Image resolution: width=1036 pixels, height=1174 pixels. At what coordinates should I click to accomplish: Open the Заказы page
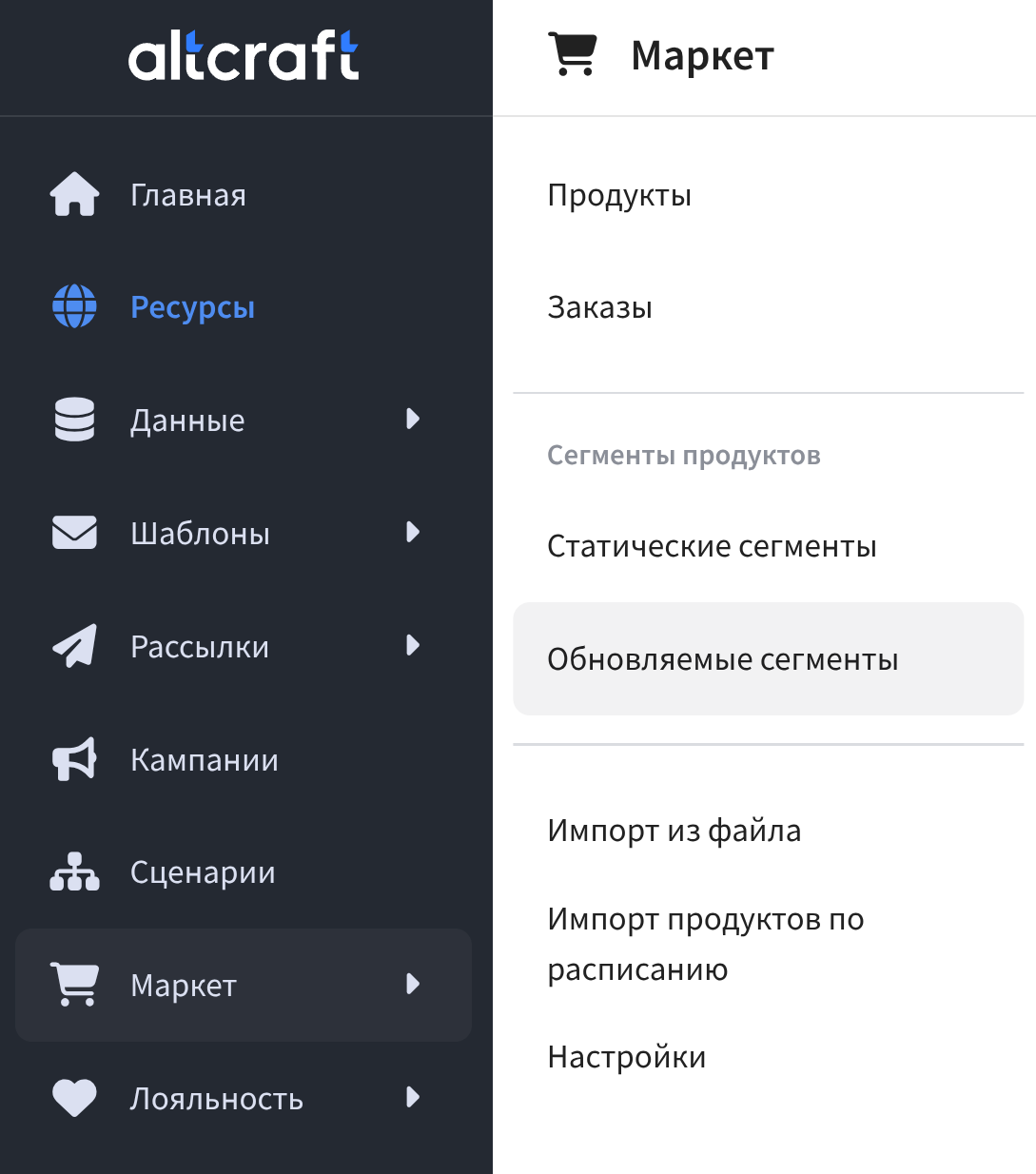tap(599, 307)
